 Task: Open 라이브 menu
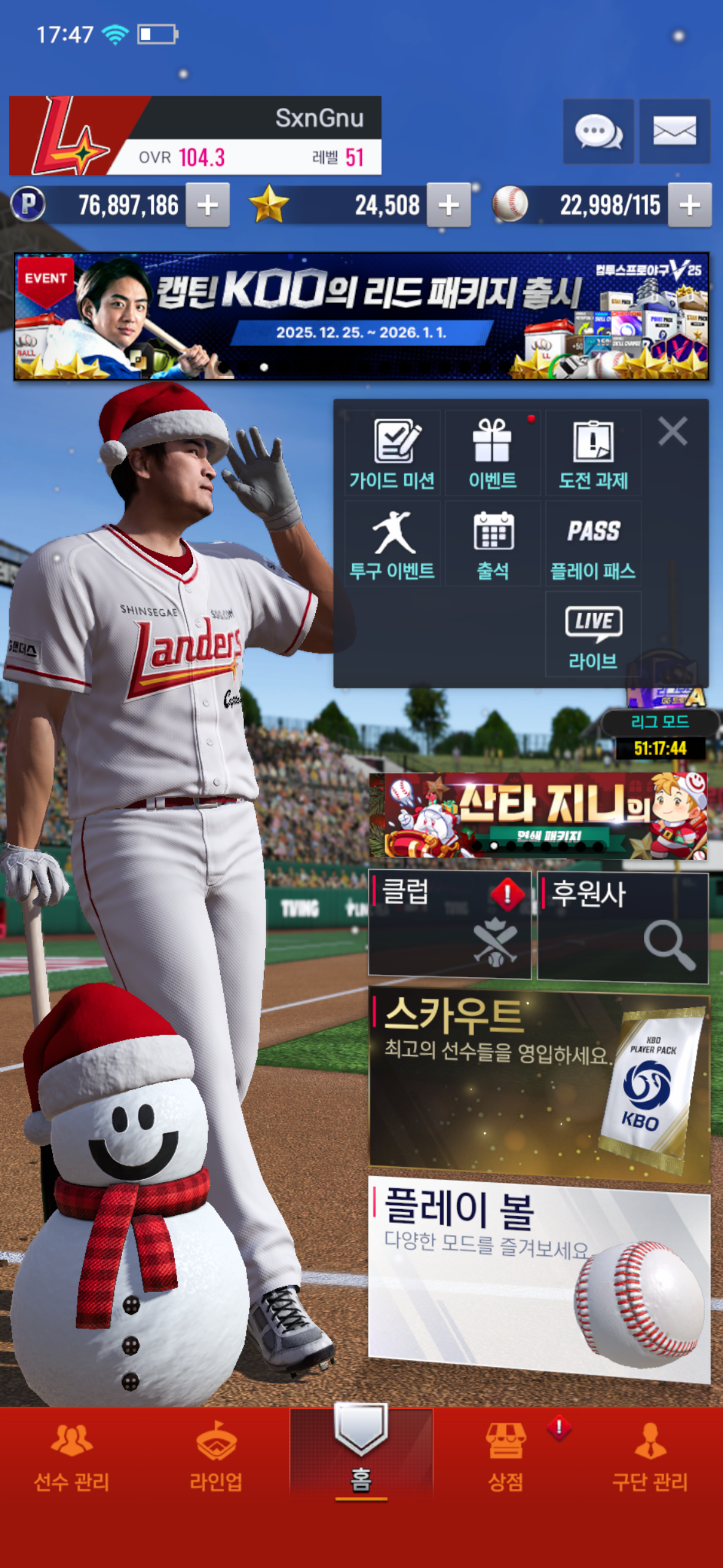point(593,635)
